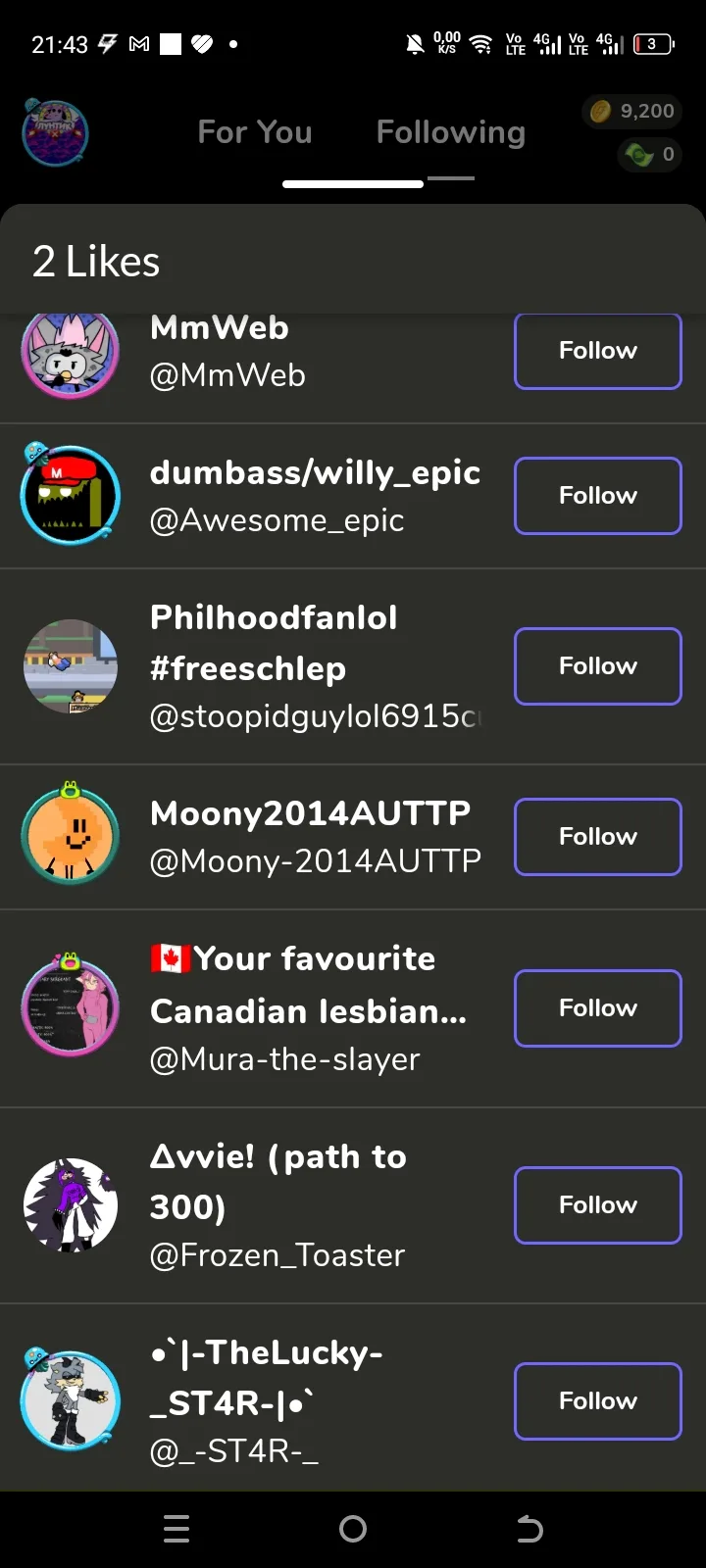
Task: Go back with the system back button
Action: click(x=529, y=1529)
